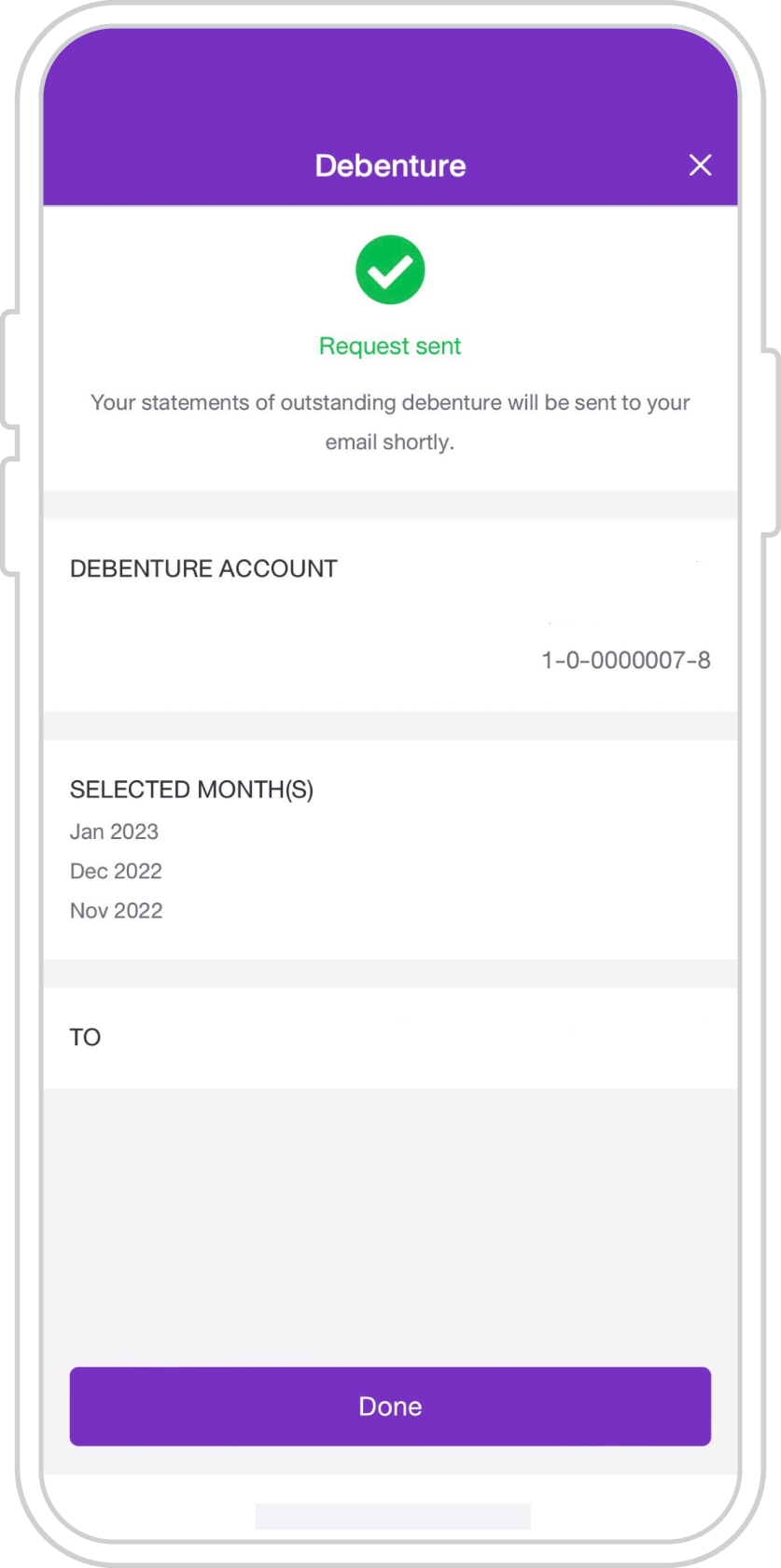Tap the close X icon in header

(701, 165)
